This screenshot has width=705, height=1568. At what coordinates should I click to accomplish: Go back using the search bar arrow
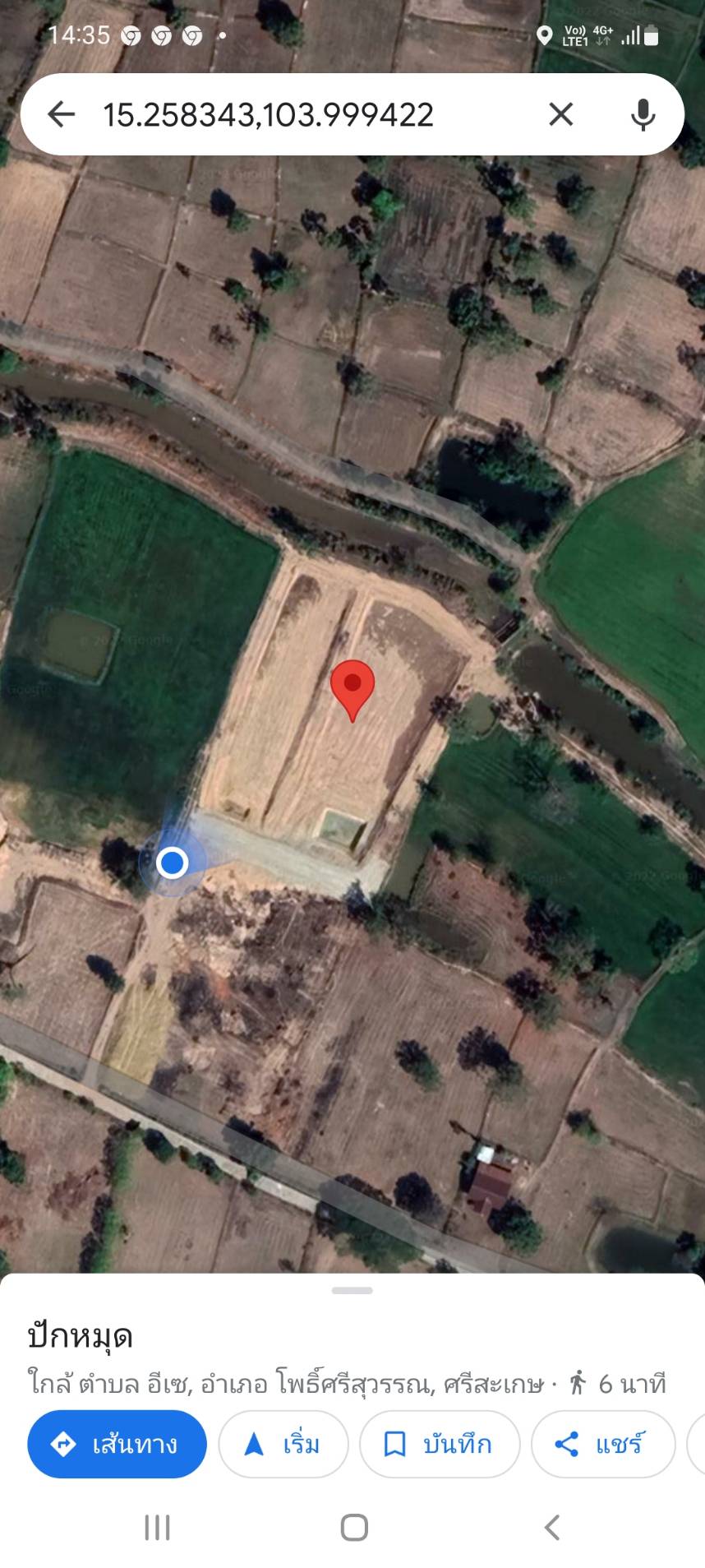coord(62,114)
